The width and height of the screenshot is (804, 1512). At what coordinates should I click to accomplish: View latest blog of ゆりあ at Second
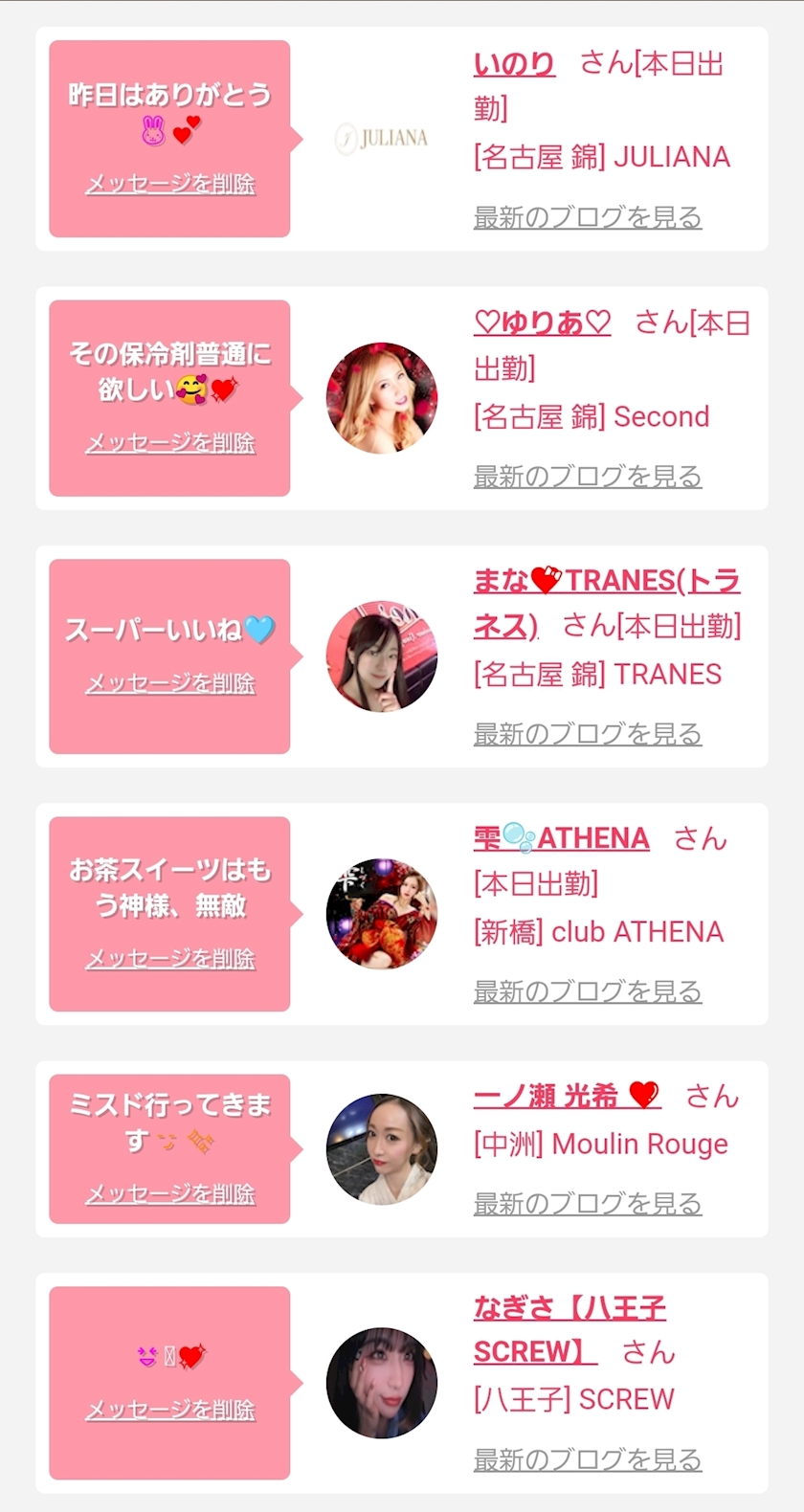click(588, 476)
